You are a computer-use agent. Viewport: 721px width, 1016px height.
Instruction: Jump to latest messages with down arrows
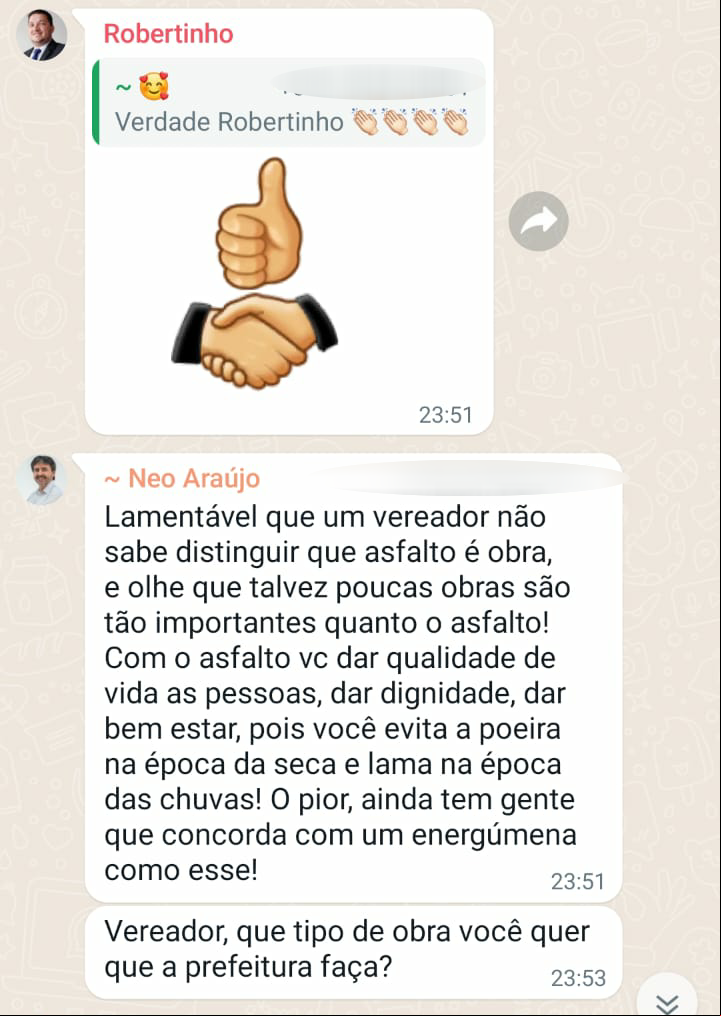666,1001
